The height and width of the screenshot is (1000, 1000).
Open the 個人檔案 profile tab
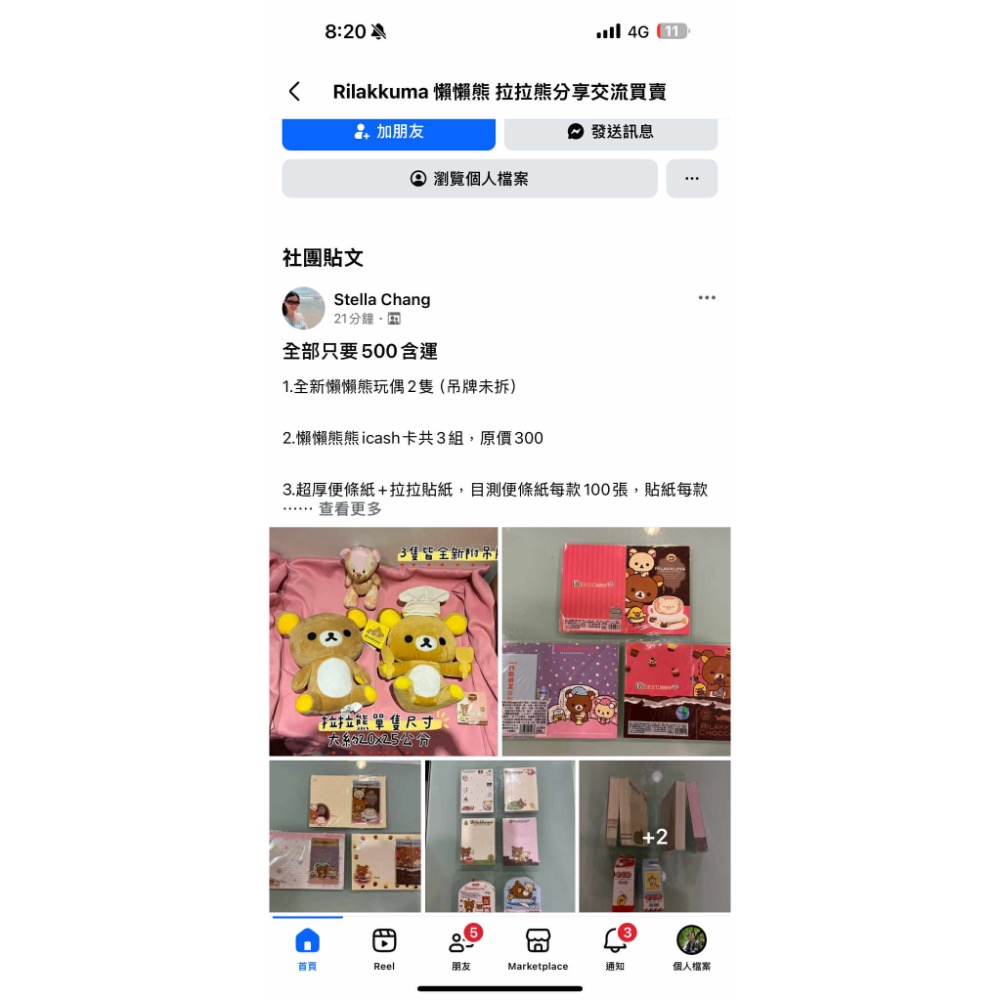point(691,948)
